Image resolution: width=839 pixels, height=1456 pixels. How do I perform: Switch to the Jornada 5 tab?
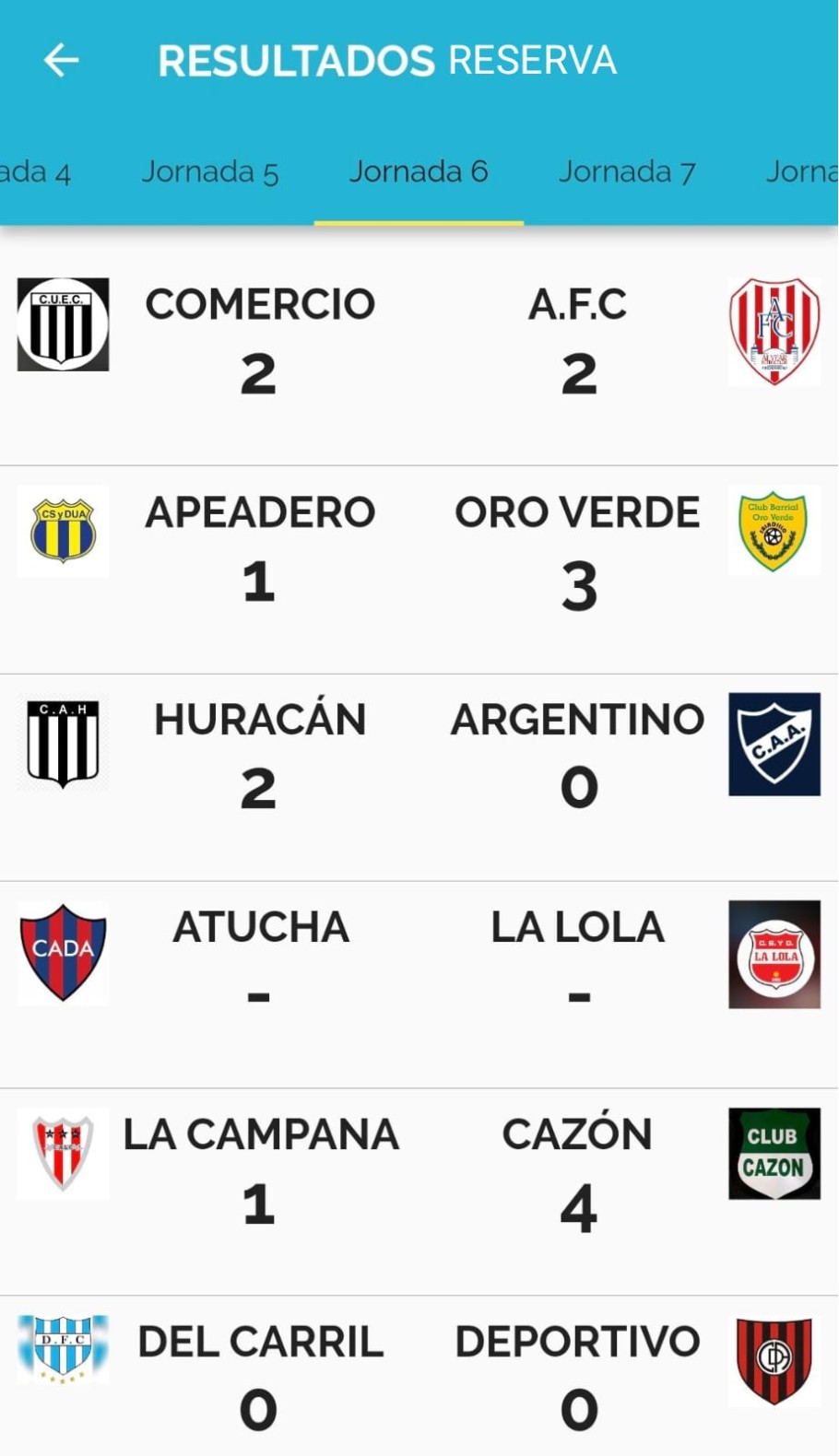pos(209,172)
